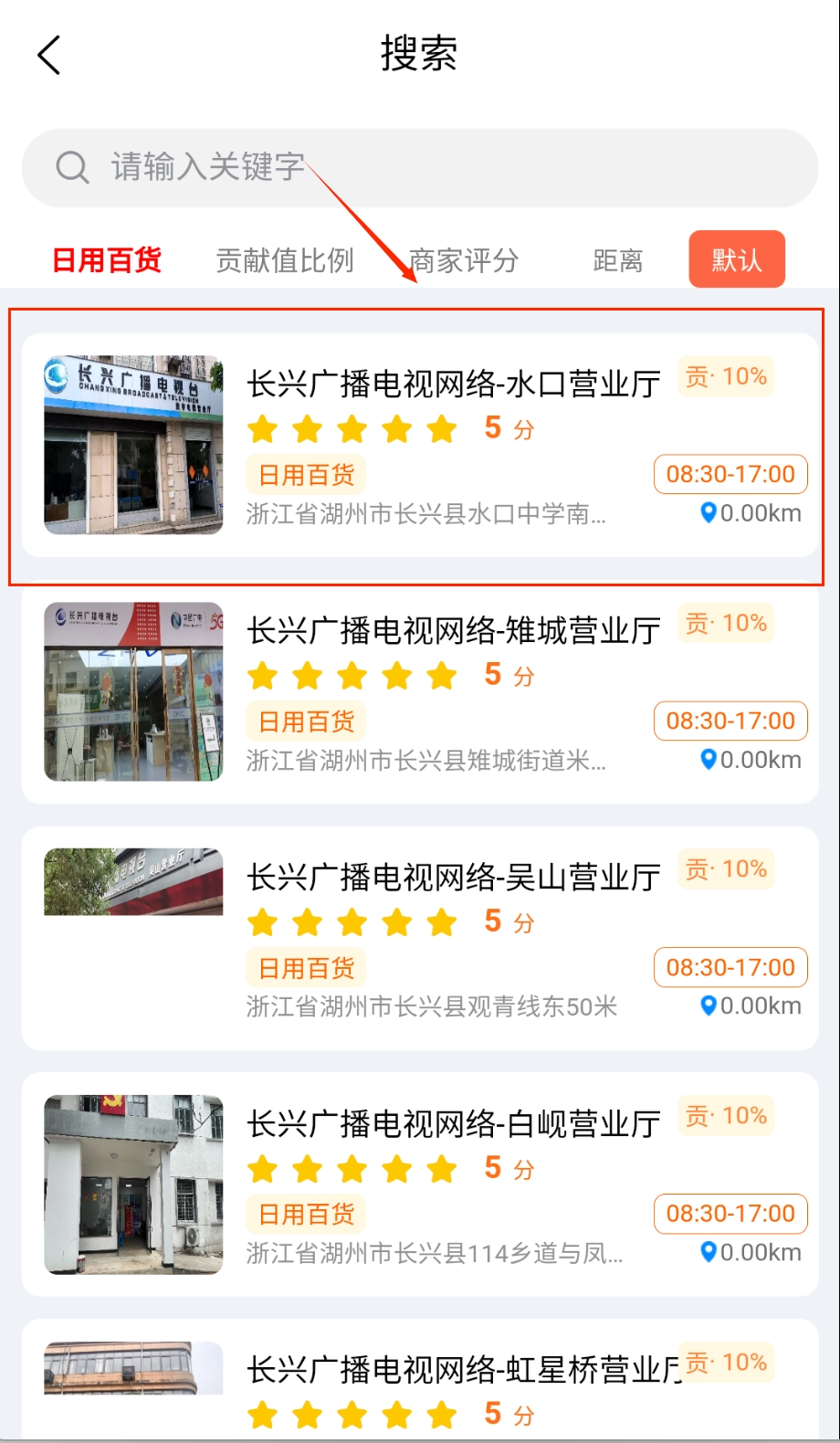Image resolution: width=840 pixels, height=1443 pixels.
Task: Click 08:30-17:00 hours badge of 白岘营业厅
Action: click(730, 1213)
